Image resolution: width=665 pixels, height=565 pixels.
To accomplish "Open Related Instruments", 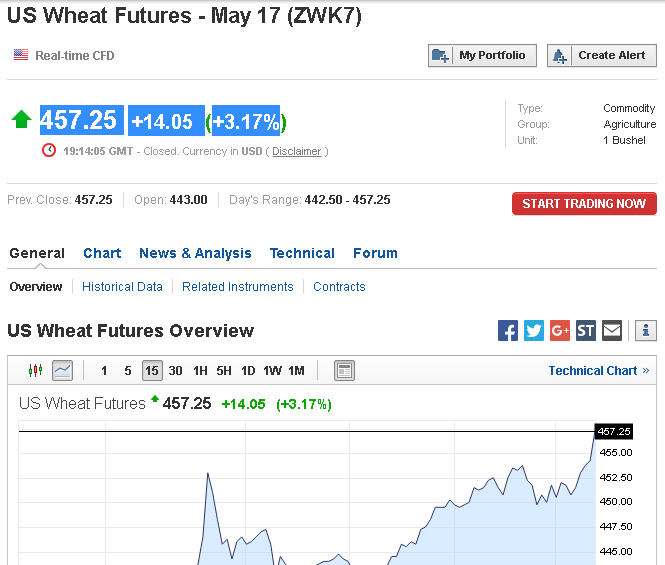I will tap(238, 287).
